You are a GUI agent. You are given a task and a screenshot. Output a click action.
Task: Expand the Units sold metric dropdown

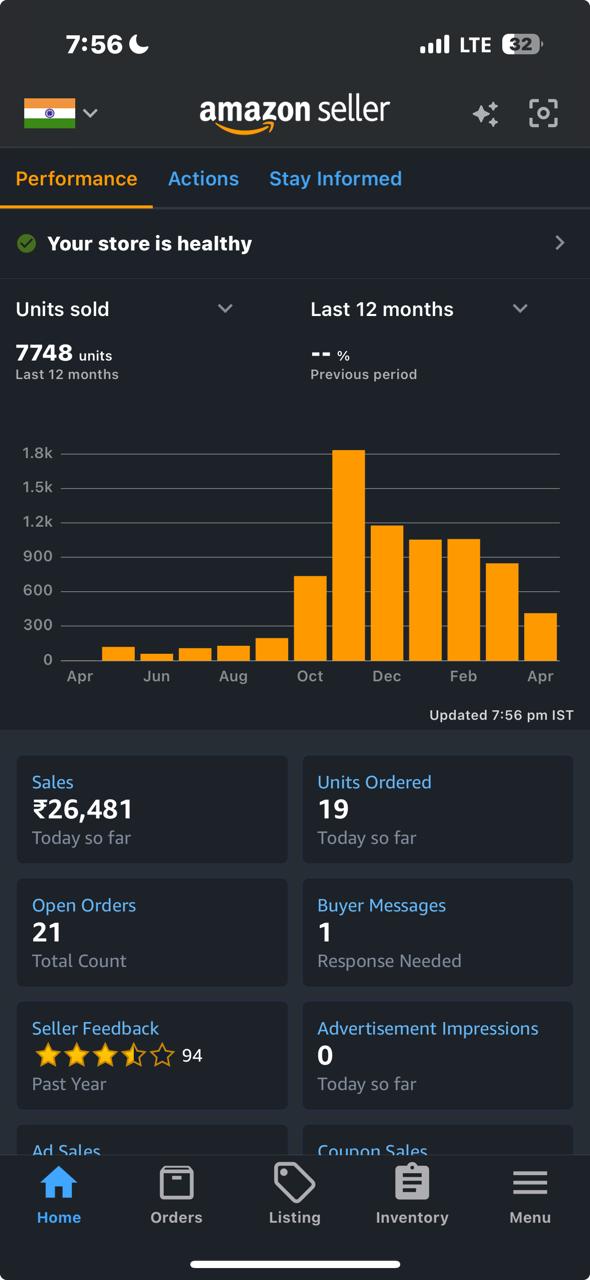click(125, 309)
